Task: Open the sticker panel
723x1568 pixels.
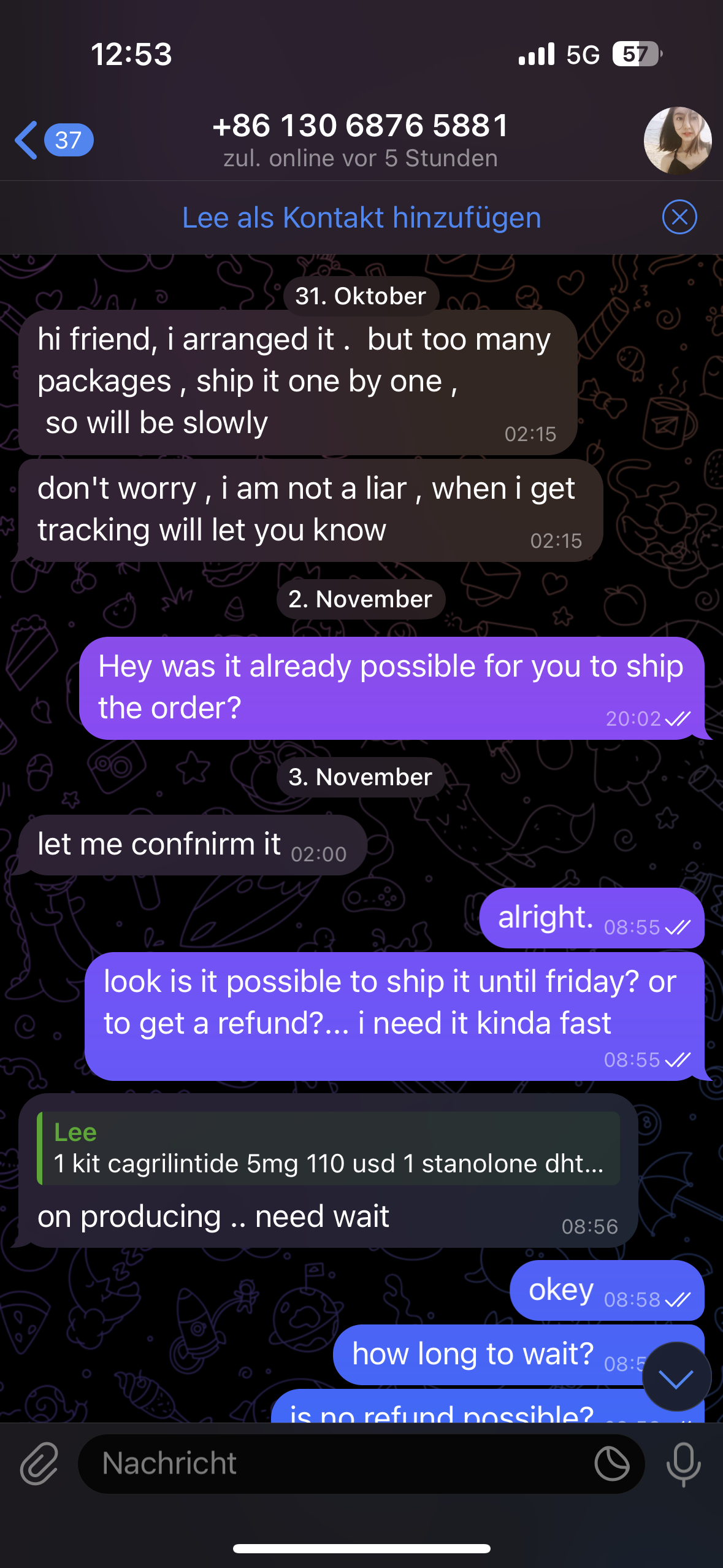Action: (611, 1464)
